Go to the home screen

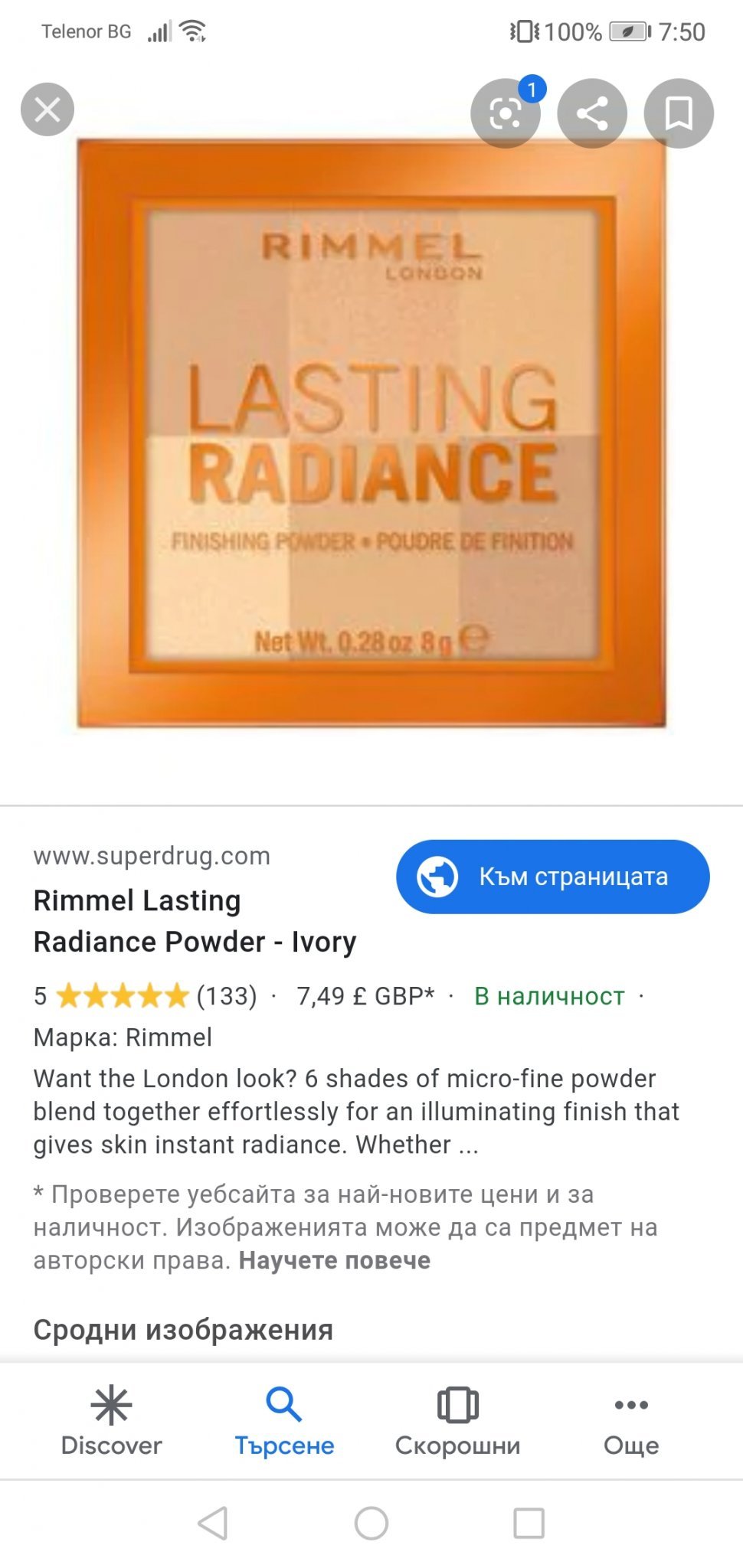(371, 1523)
